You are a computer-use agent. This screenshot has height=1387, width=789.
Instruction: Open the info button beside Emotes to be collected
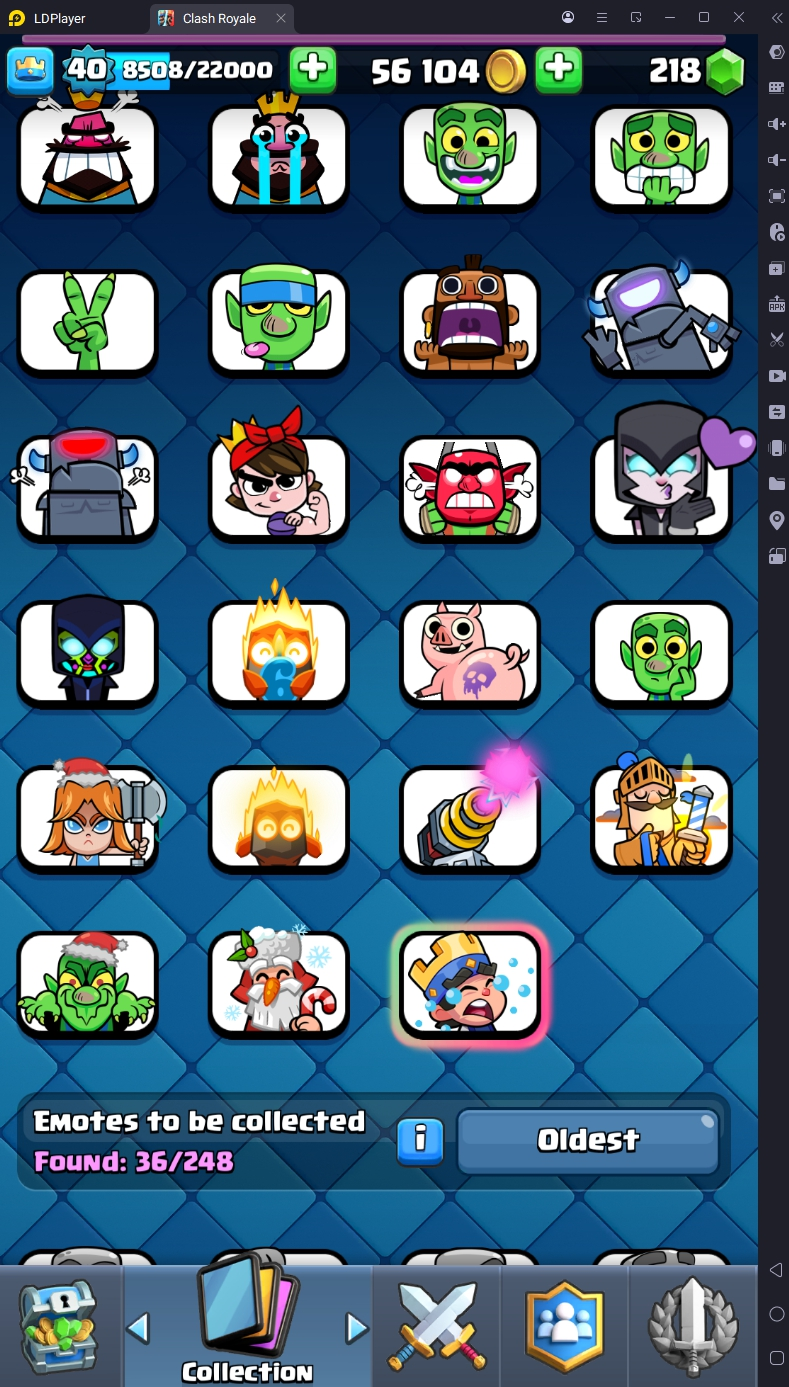pyautogui.click(x=420, y=1139)
